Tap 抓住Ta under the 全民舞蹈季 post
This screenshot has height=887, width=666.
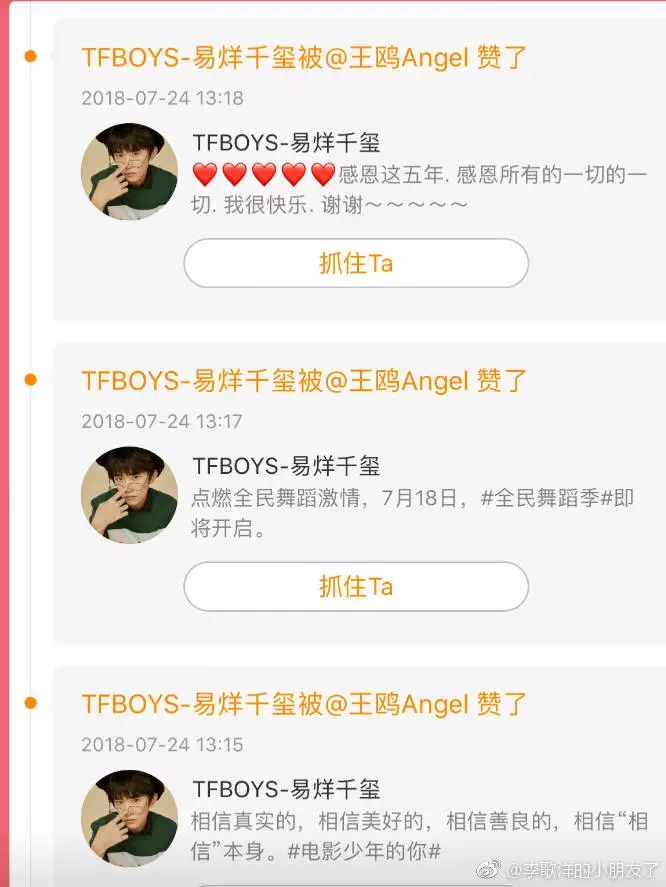point(355,586)
